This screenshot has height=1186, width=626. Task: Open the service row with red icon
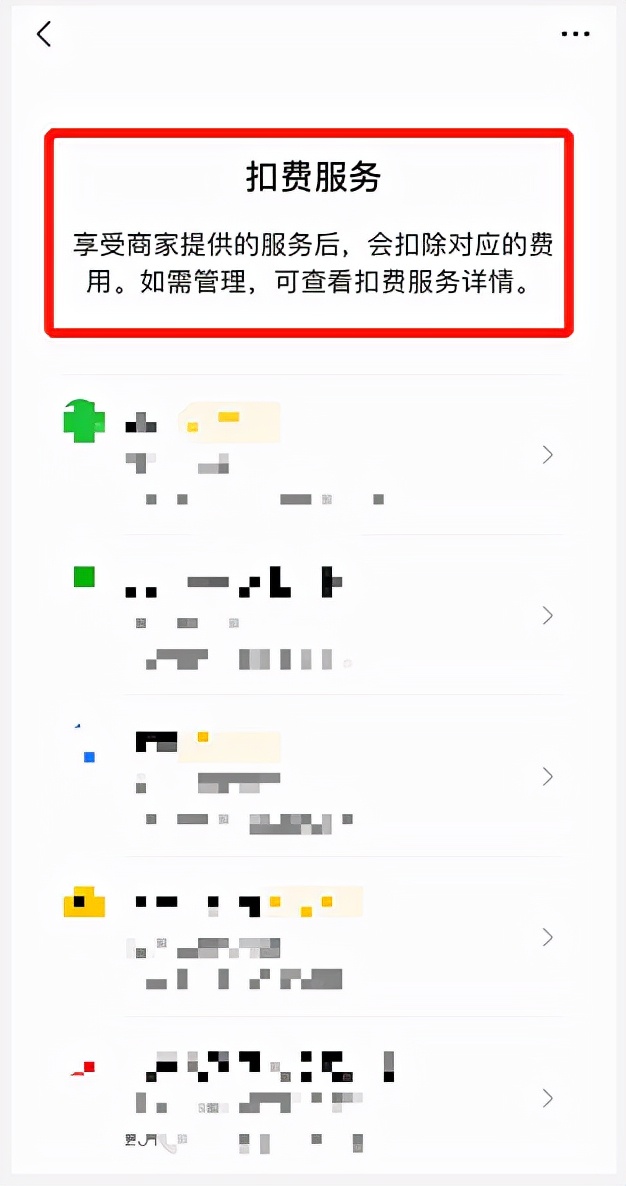(313, 1098)
